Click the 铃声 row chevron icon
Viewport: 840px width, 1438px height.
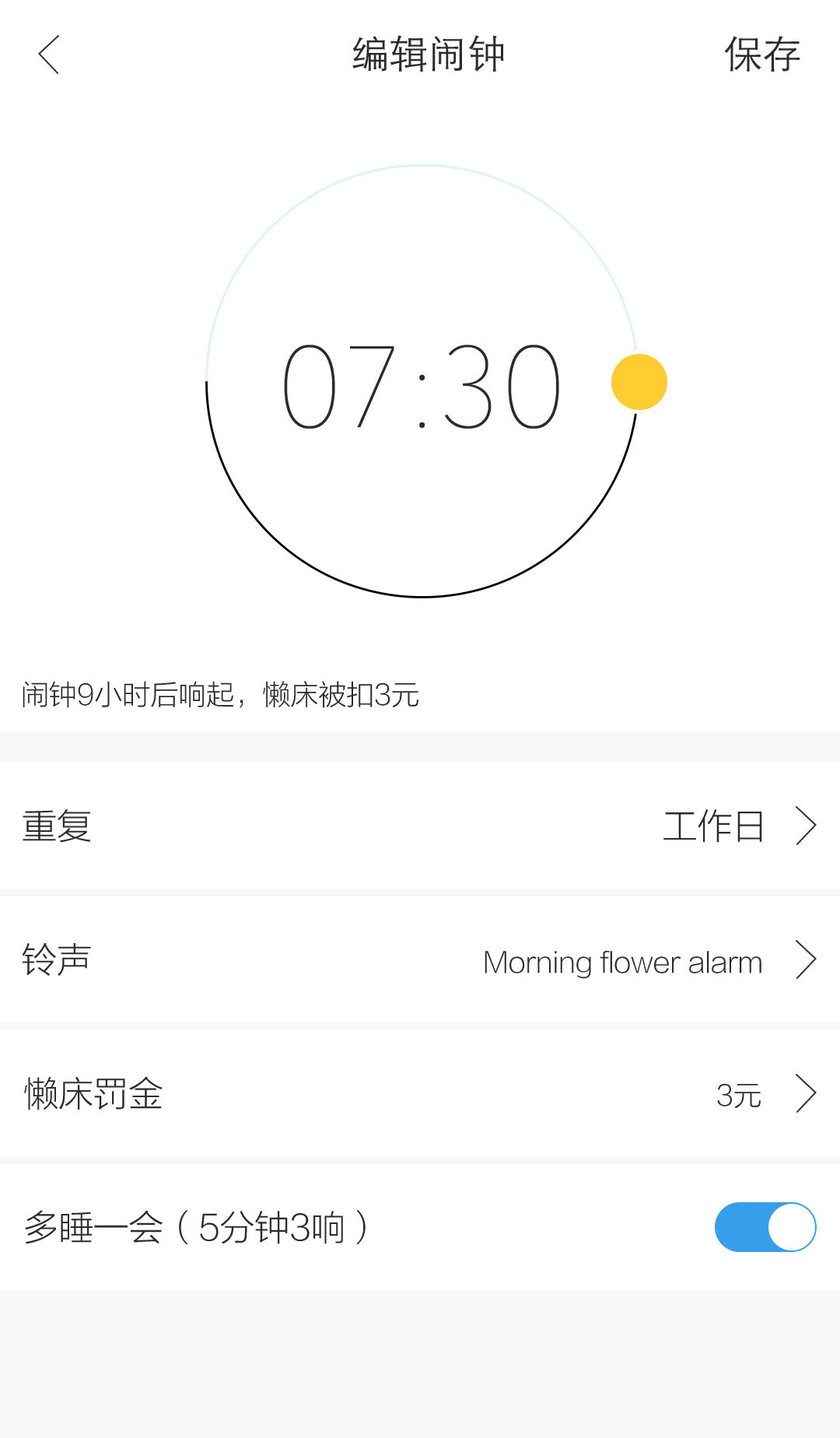coord(807,962)
